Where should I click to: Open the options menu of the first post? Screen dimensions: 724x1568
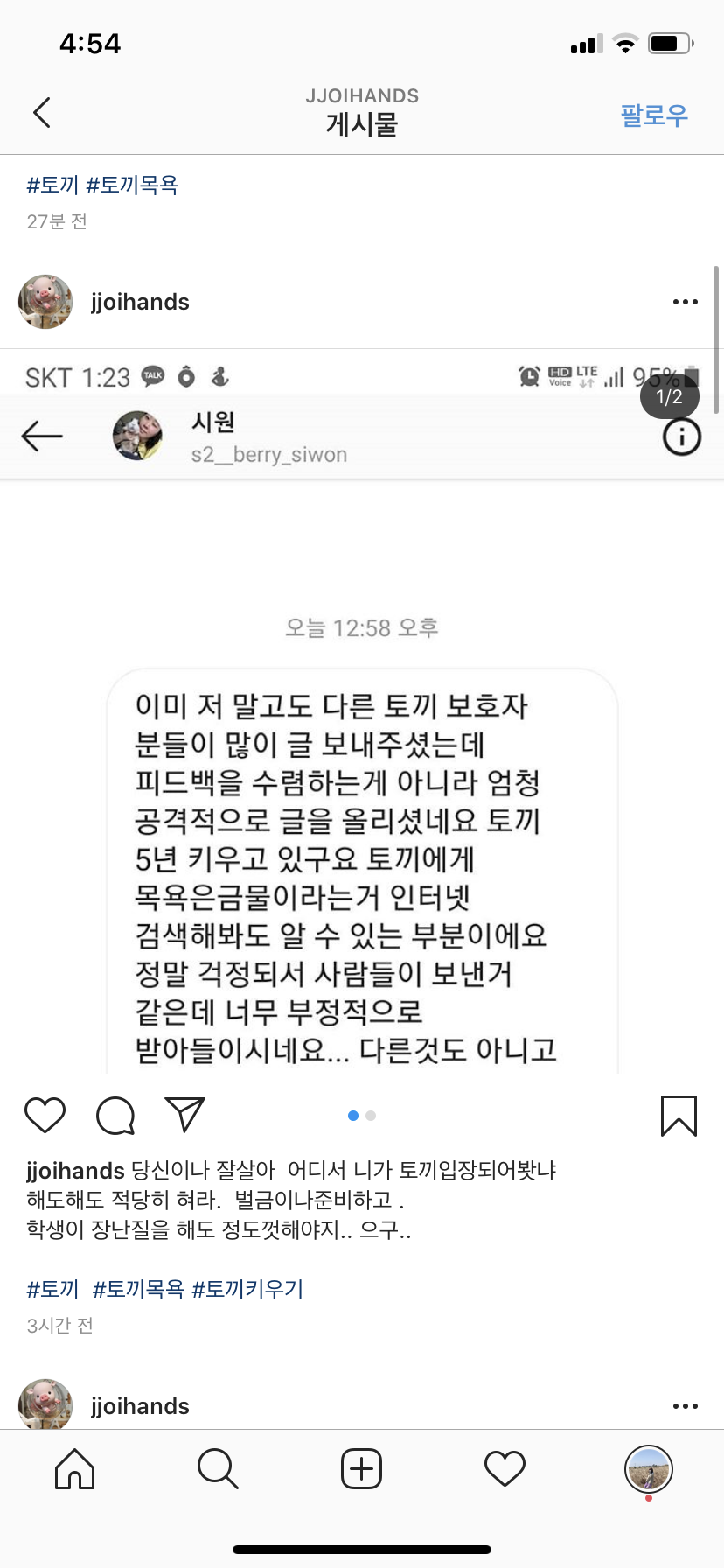tap(685, 302)
